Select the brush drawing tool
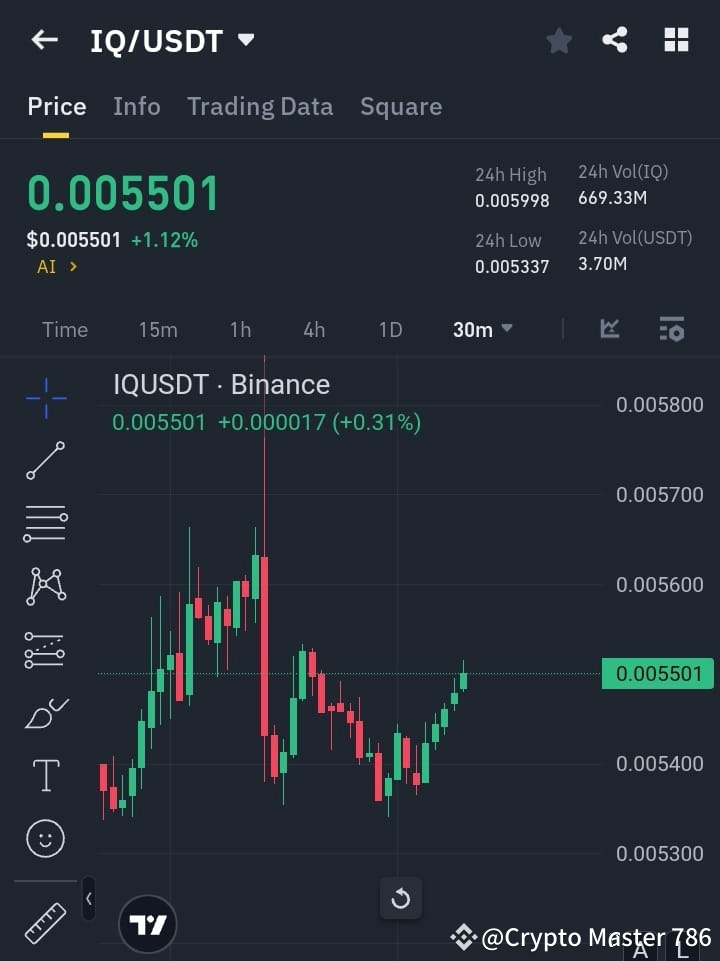Viewport: 720px width, 961px height. (x=44, y=712)
